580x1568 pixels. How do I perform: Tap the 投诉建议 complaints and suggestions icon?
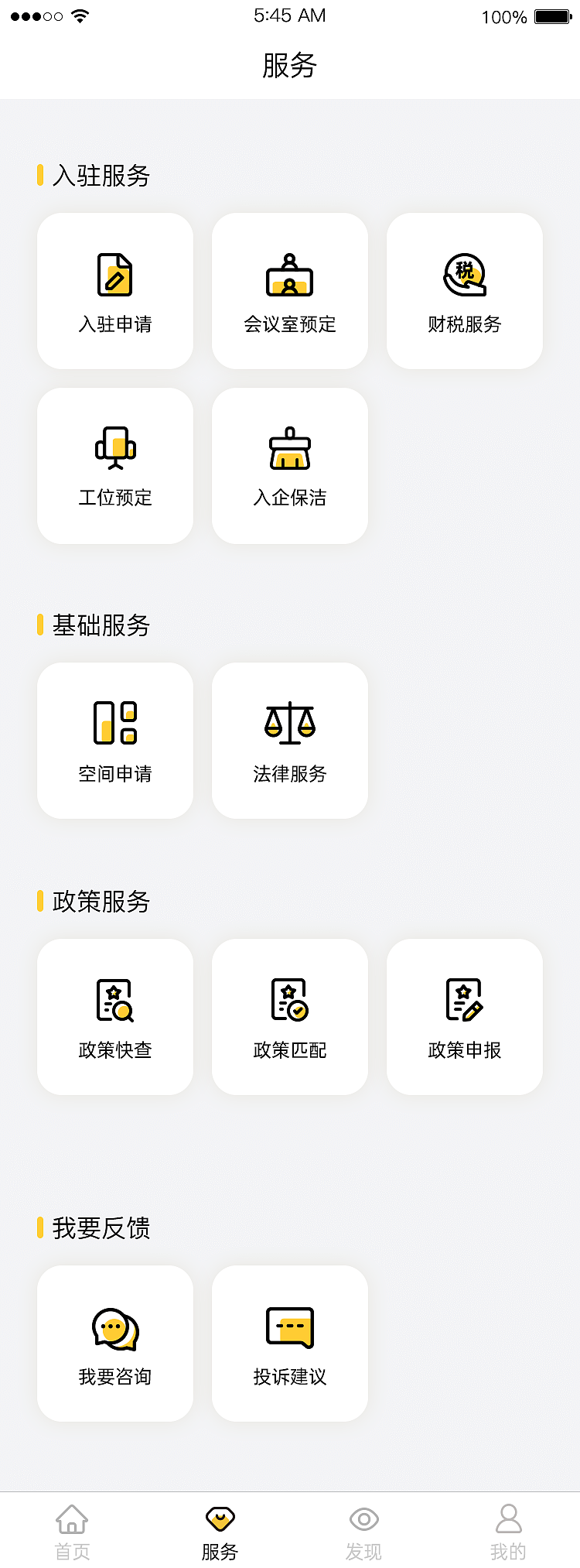coord(289,1343)
